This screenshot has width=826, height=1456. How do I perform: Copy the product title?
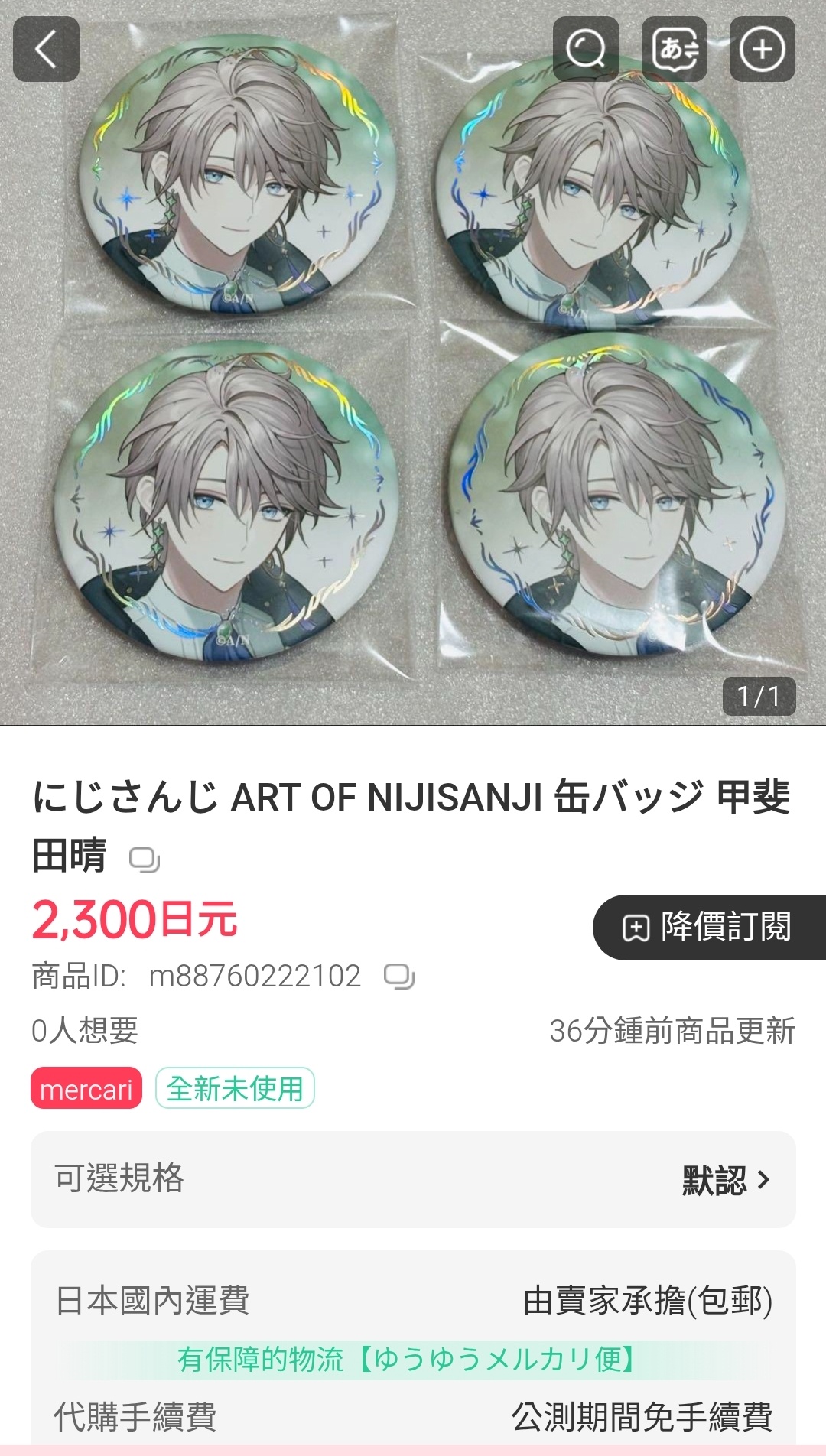click(144, 860)
